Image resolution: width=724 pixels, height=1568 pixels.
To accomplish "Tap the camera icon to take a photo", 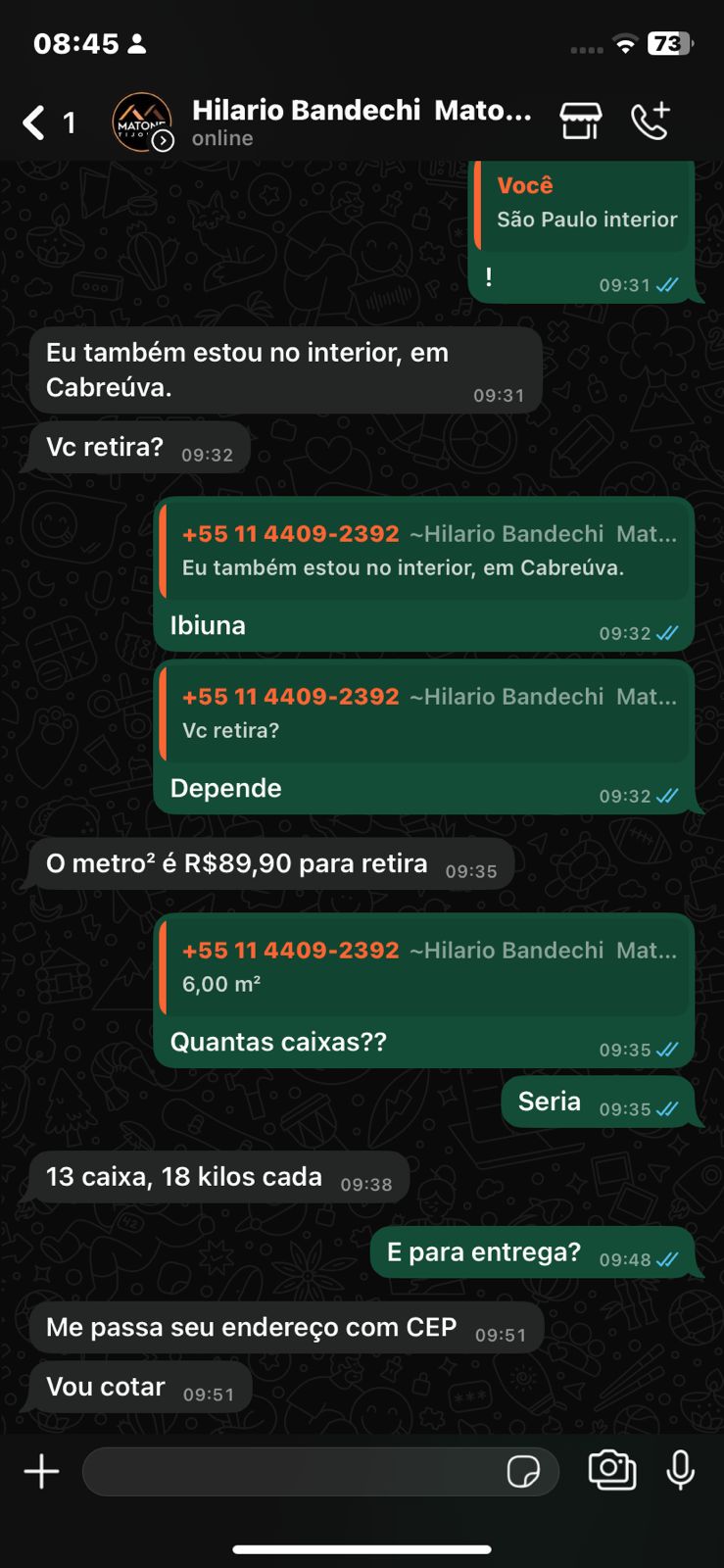I will pyautogui.click(x=613, y=1469).
